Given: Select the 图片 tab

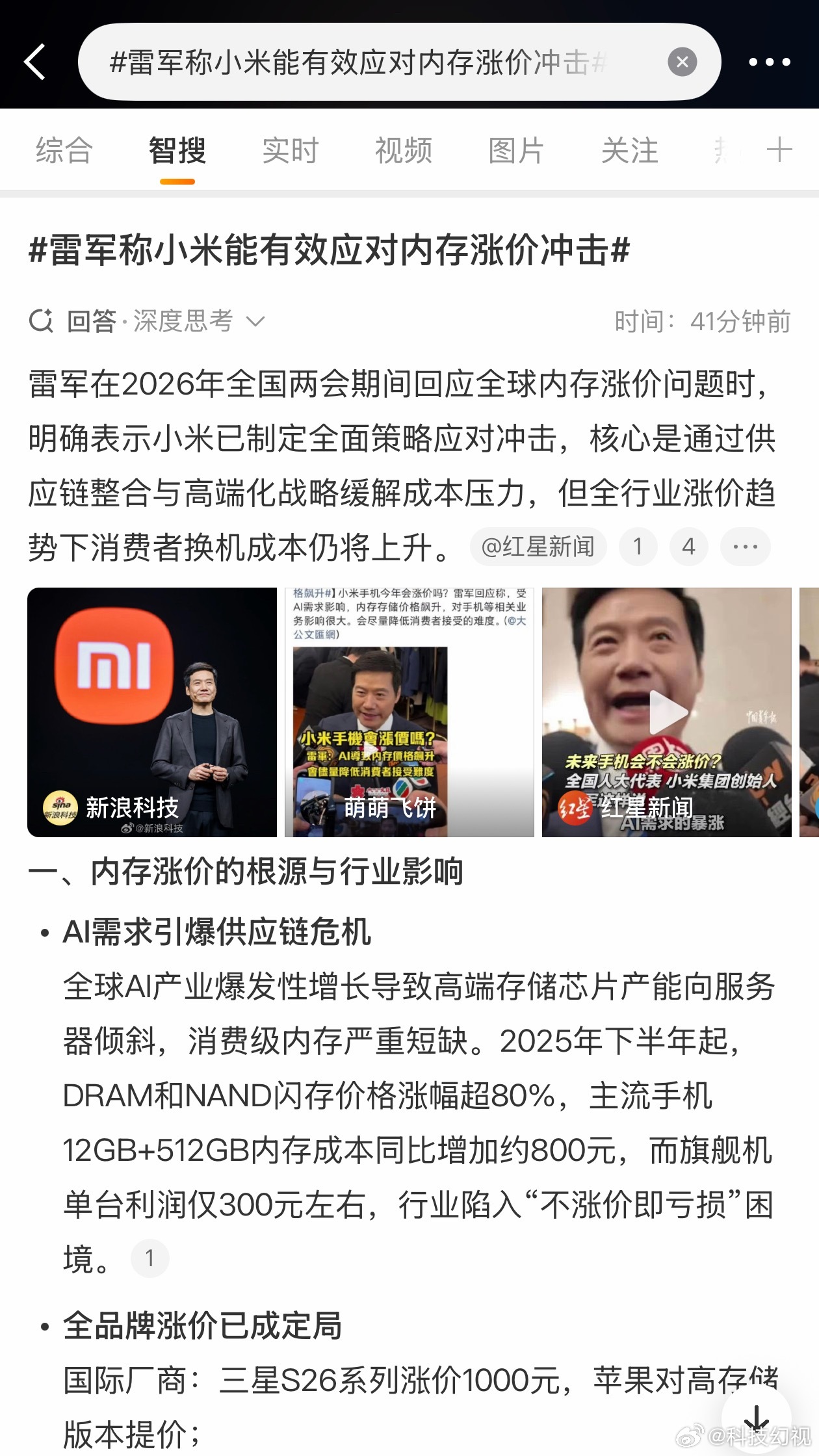Looking at the screenshot, I should point(517,149).
